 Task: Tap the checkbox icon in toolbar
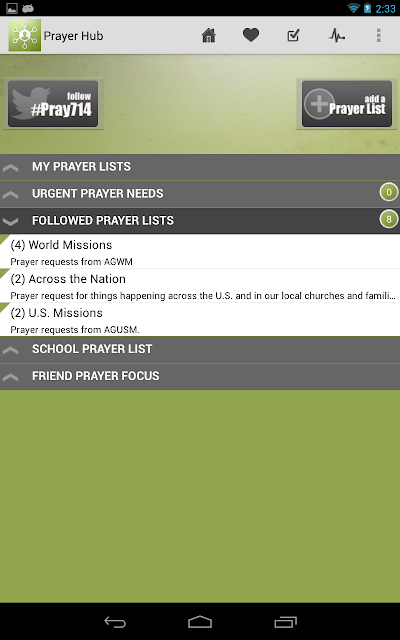[293, 36]
